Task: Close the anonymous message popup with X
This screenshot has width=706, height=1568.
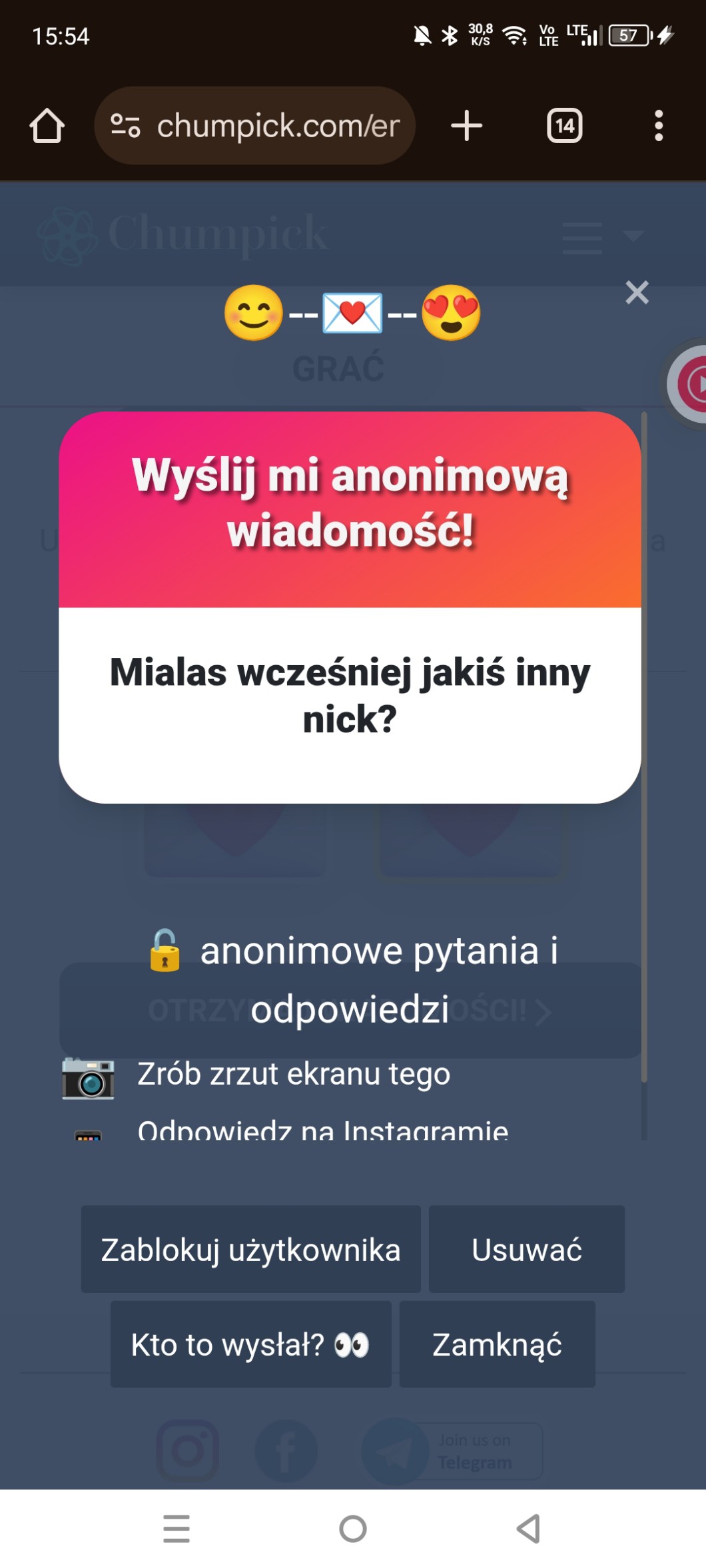Action: pos(637,292)
